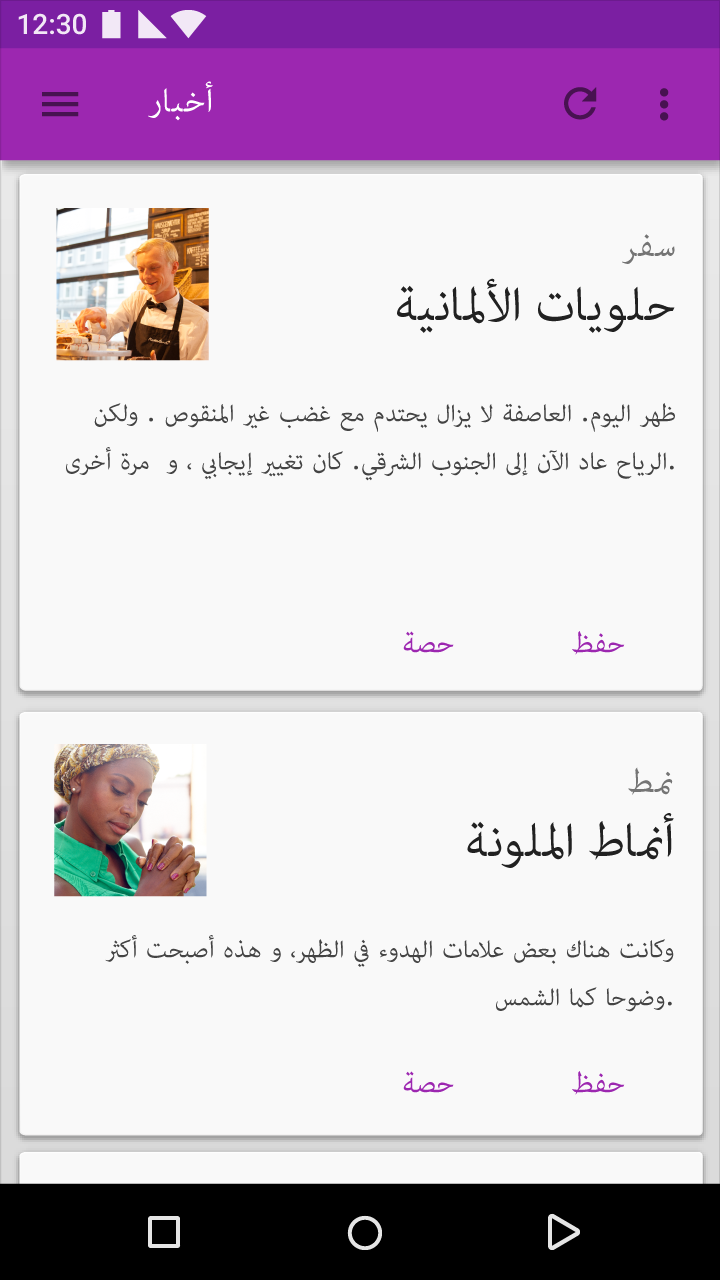This screenshot has width=720, height=1280.
Task: Refresh the news feed
Action: (580, 104)
